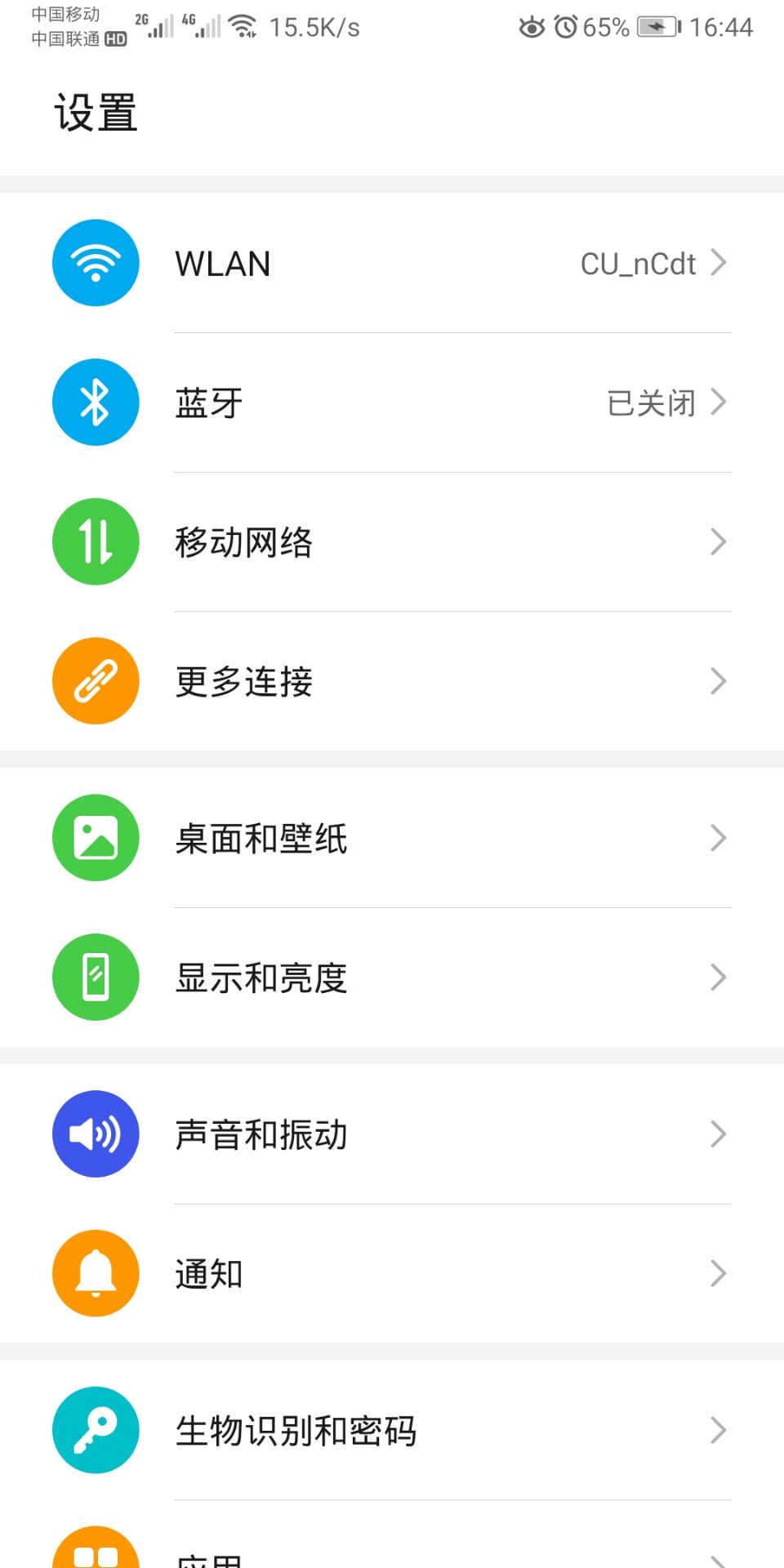Select the WLAN icon

click(x=95, y=262)
